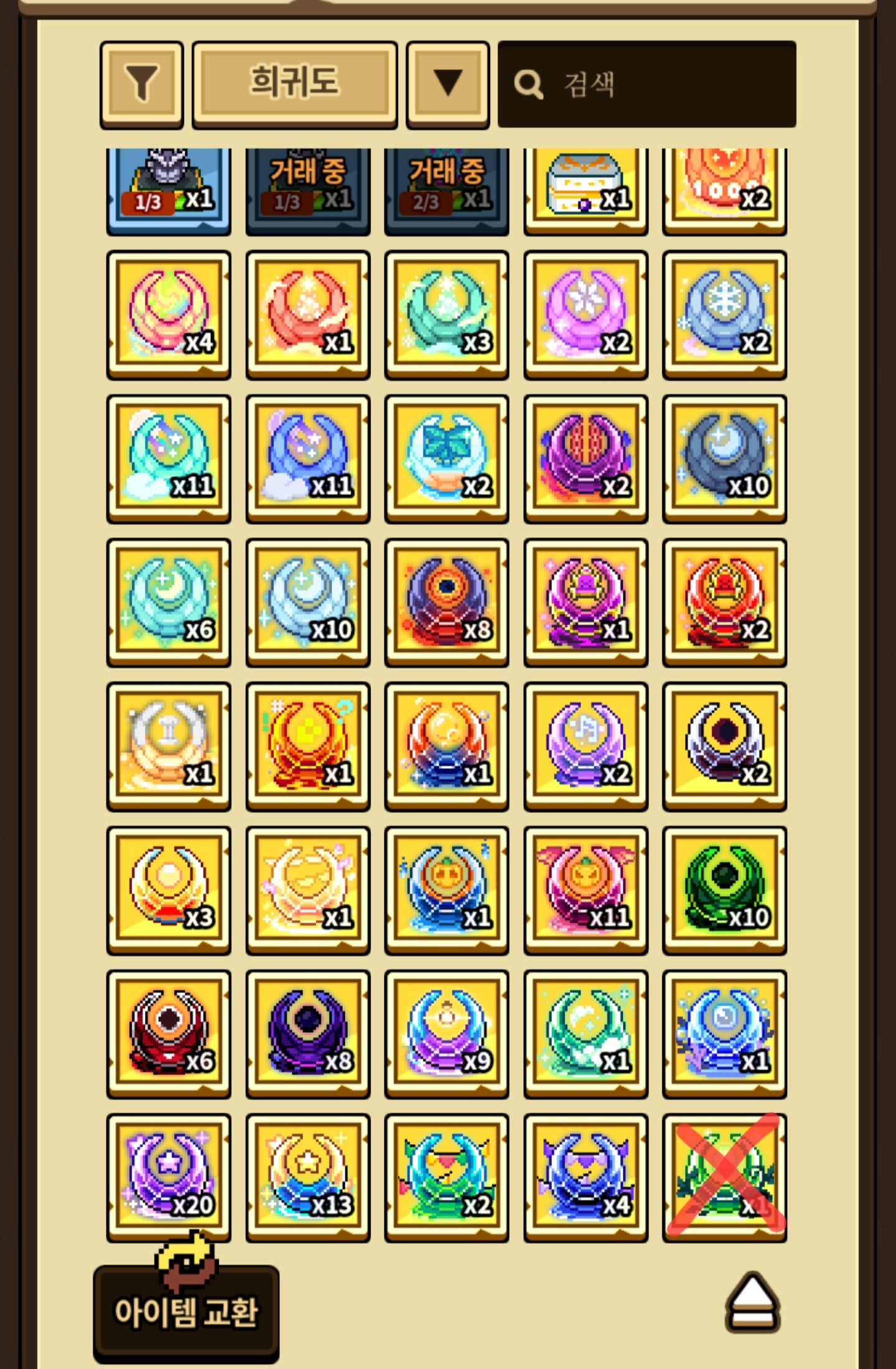Select the gold star orb x13
The image size is (896, 1369).
[308, 1177]
